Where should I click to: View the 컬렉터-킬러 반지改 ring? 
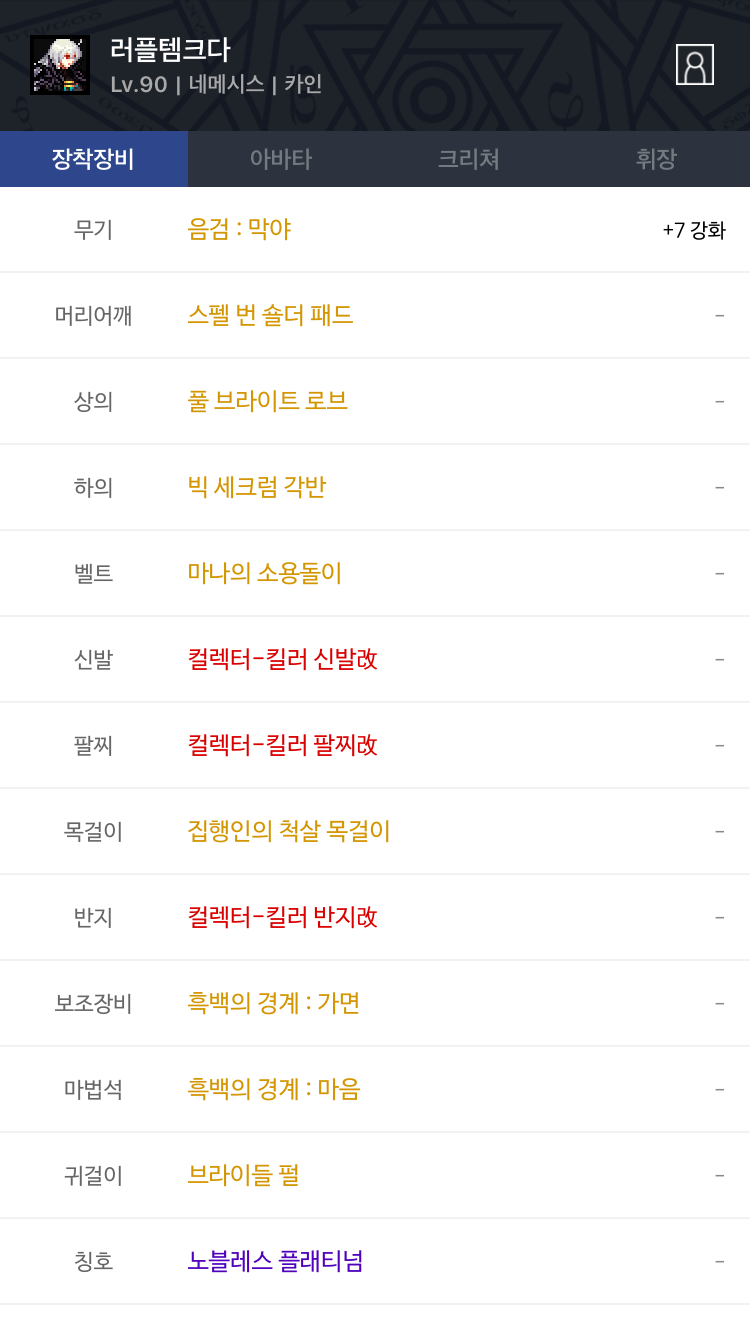click(x=282, y=917)
